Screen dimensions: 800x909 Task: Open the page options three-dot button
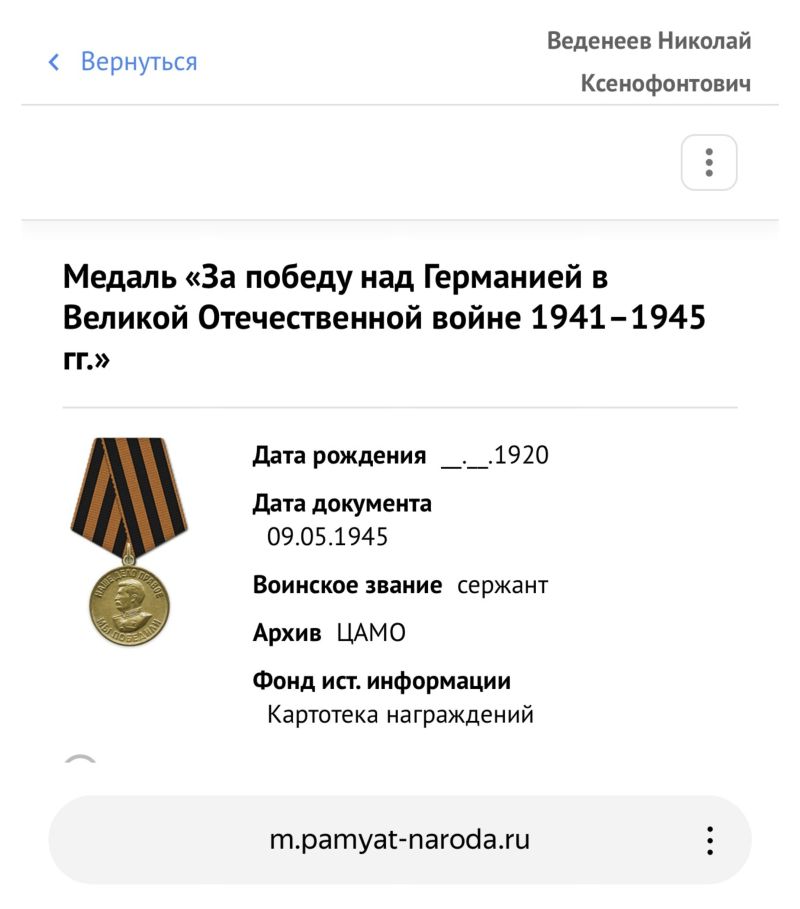click(709, 162)
